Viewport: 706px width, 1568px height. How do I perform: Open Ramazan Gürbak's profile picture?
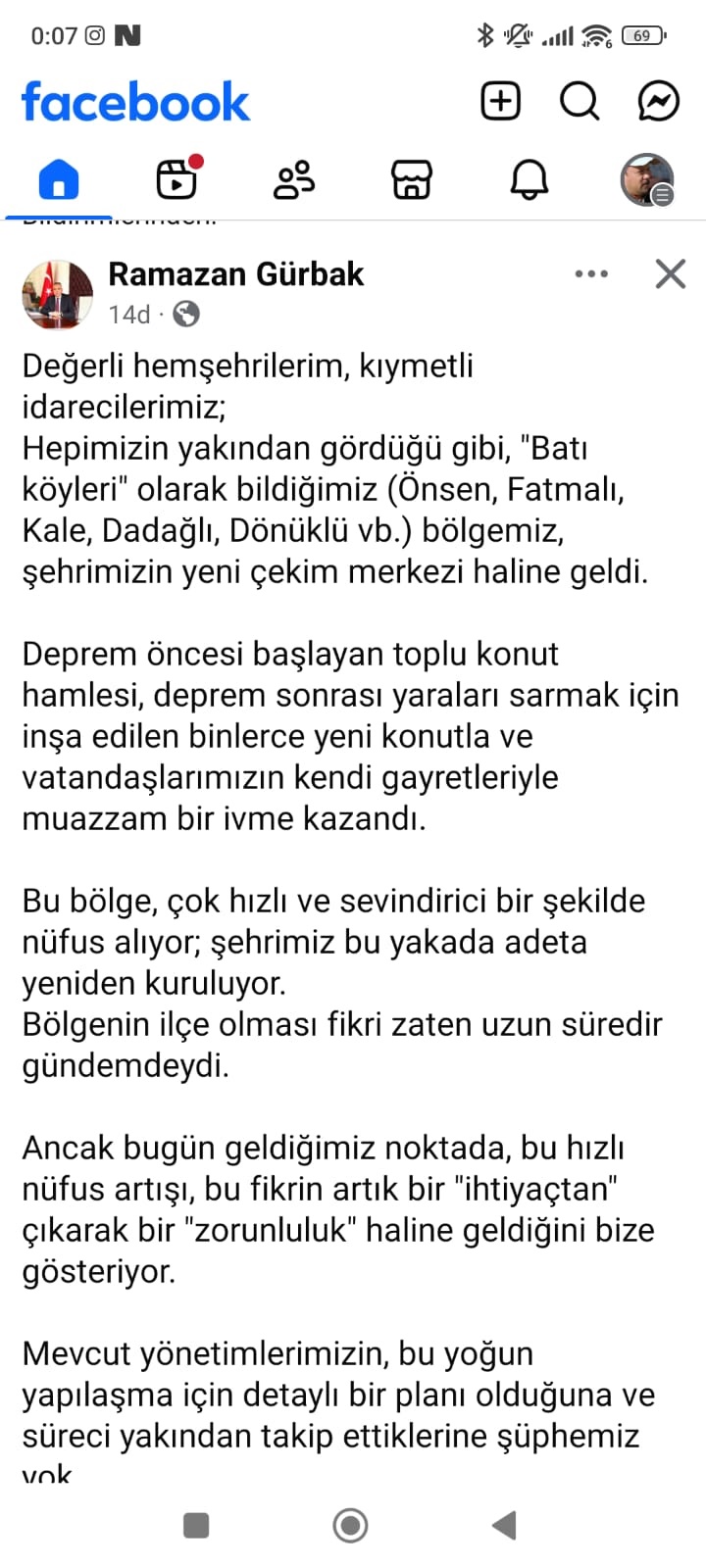(57, 294)
